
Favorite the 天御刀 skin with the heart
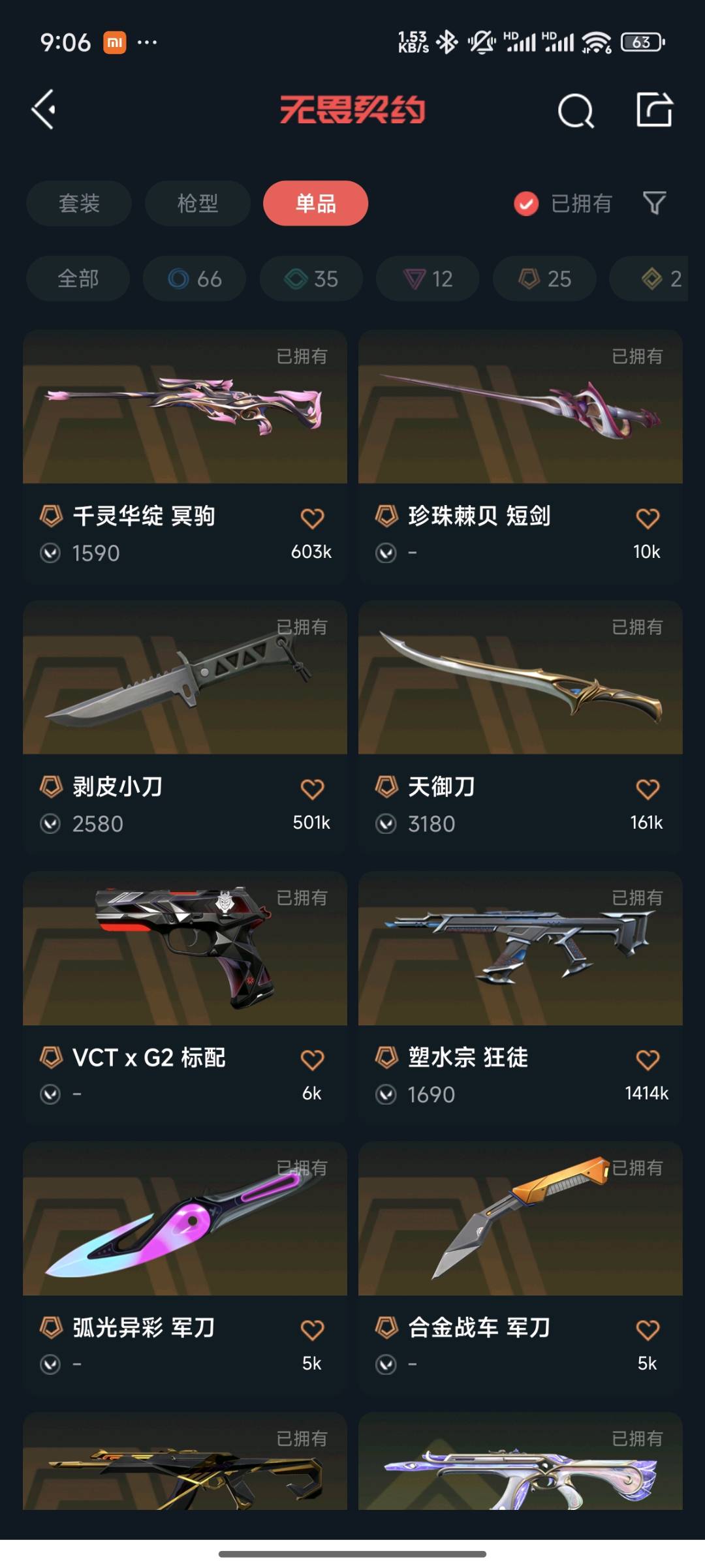pos(648,790)
